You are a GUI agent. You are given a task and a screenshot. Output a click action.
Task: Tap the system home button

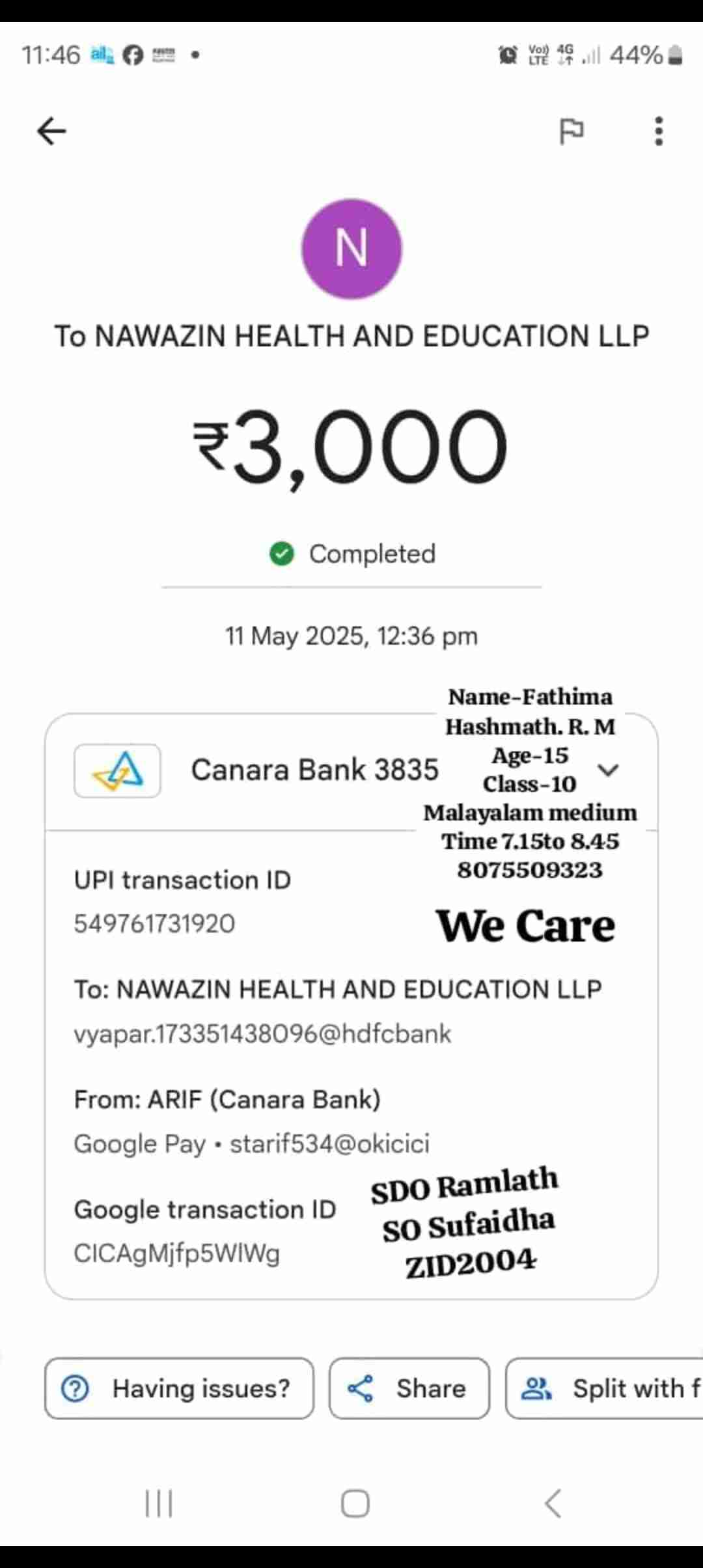click(355, 1504)
